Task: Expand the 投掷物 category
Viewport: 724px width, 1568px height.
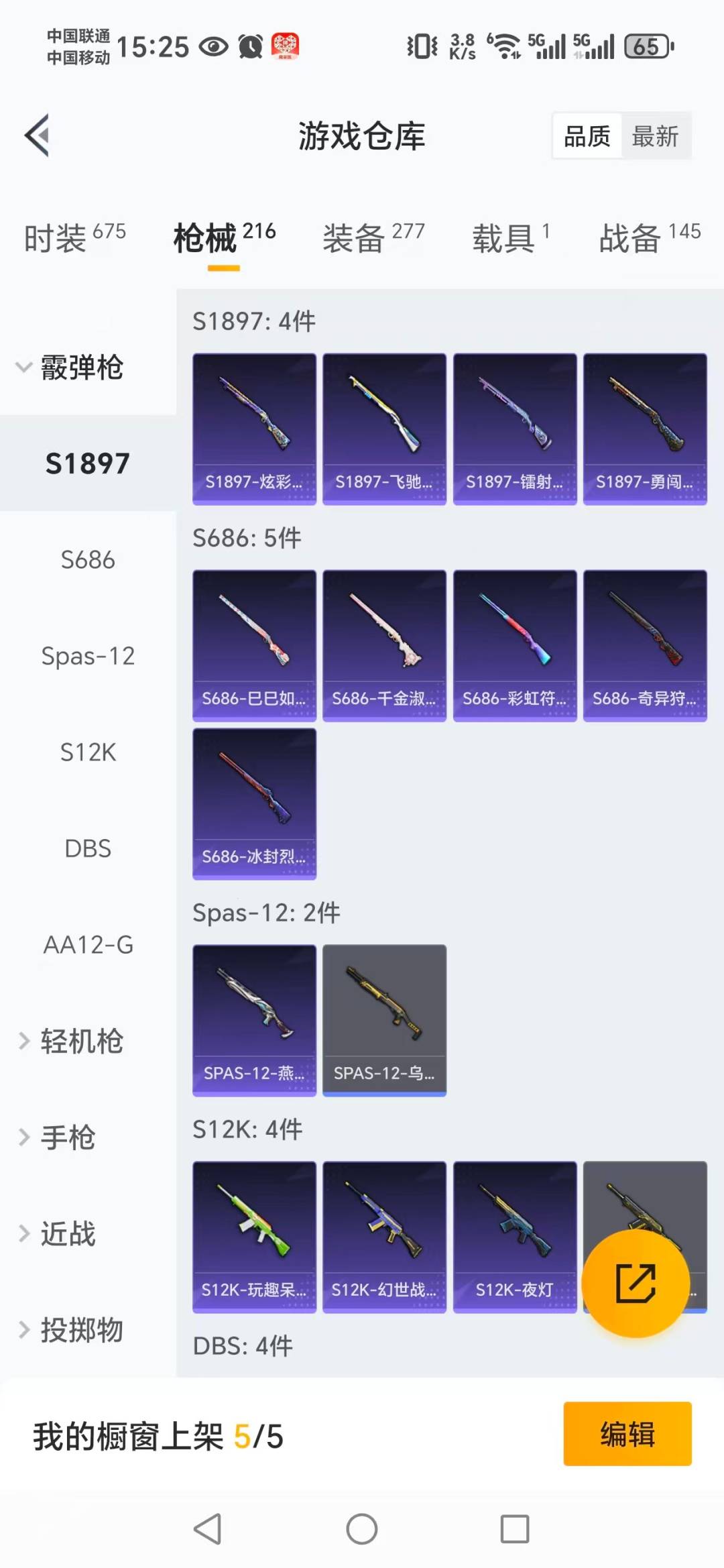Action: [x=70, y=1330]
